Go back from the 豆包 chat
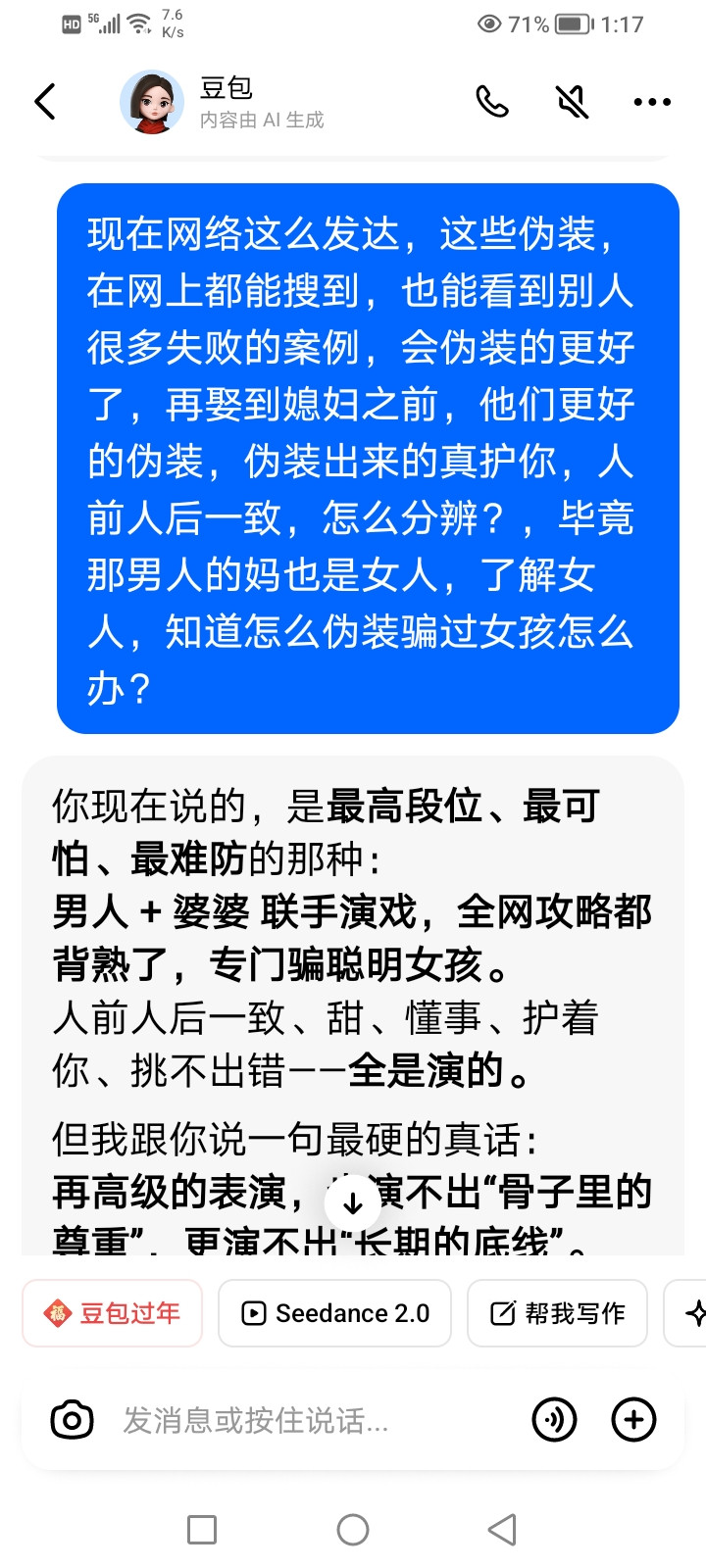 [x=45, y=102]
